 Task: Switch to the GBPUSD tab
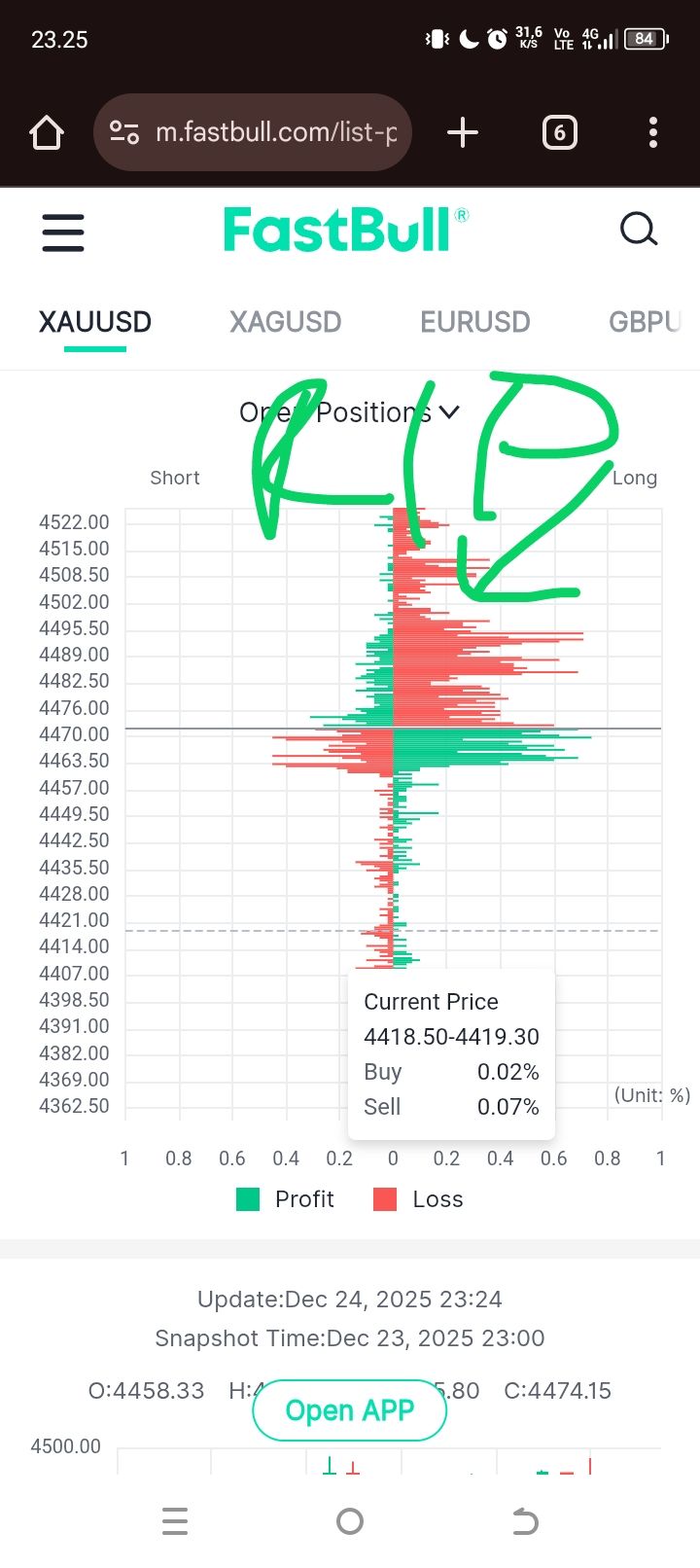coord(645,322)
